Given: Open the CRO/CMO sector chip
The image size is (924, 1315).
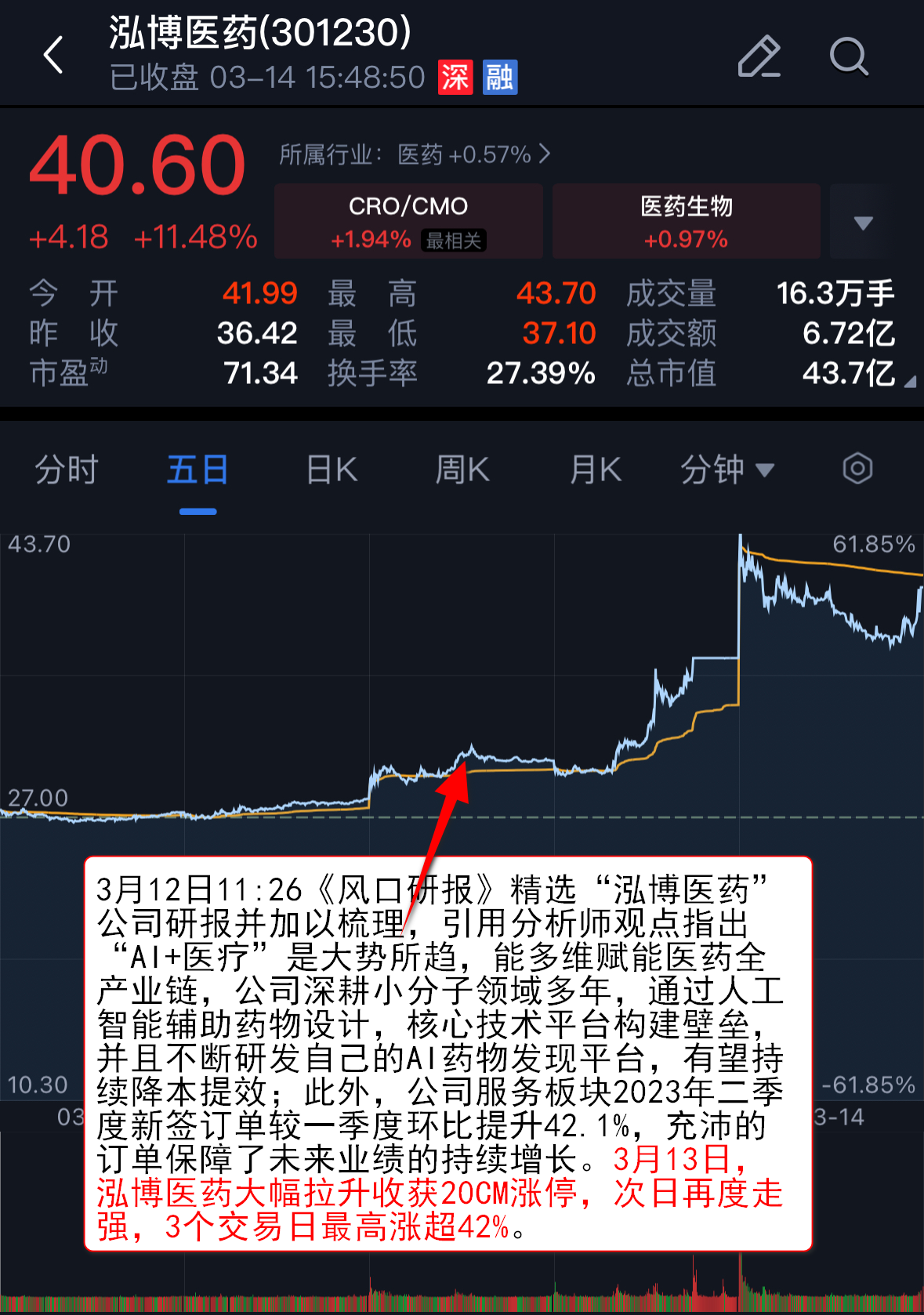Looking at the screenshot, I should [408, 221].
